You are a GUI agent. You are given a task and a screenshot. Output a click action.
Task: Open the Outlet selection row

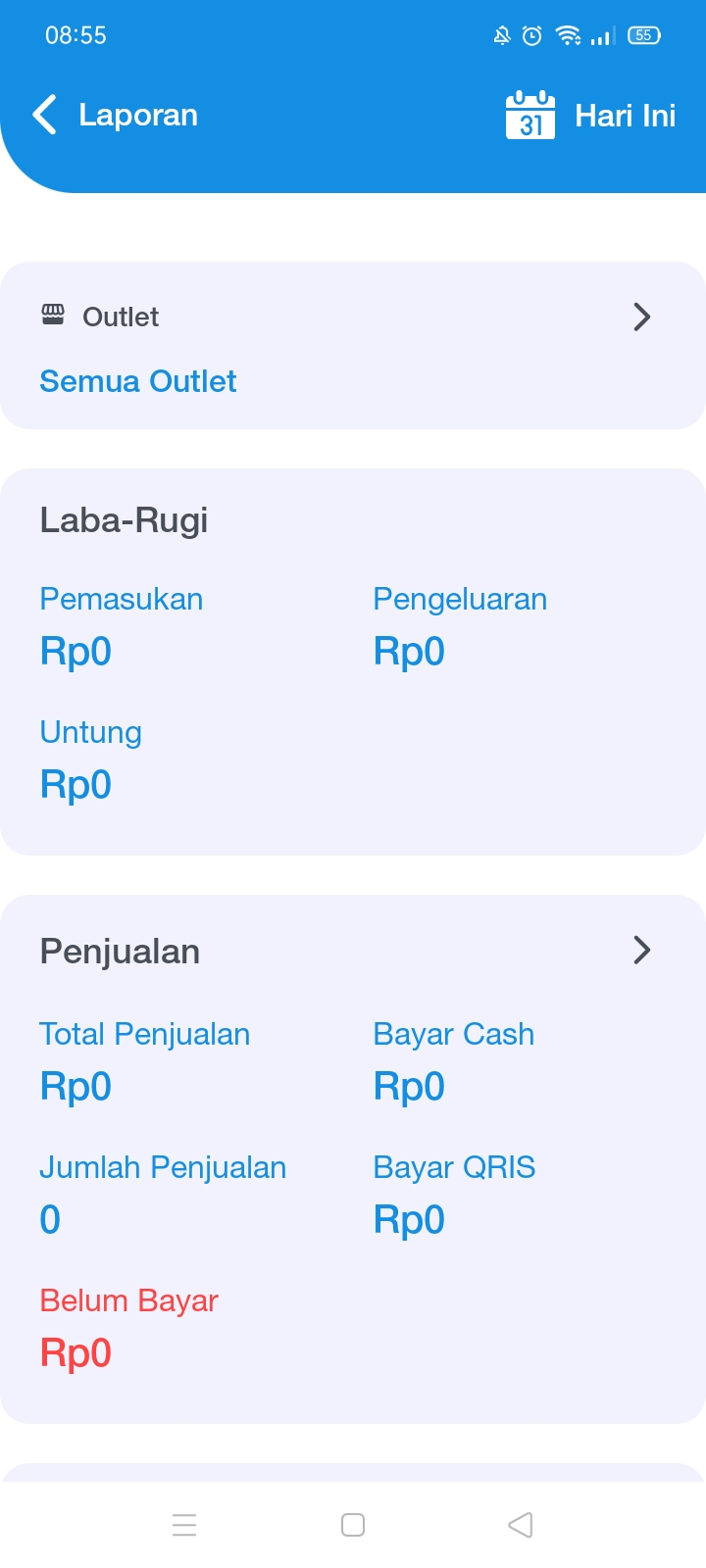coord(353,345)
